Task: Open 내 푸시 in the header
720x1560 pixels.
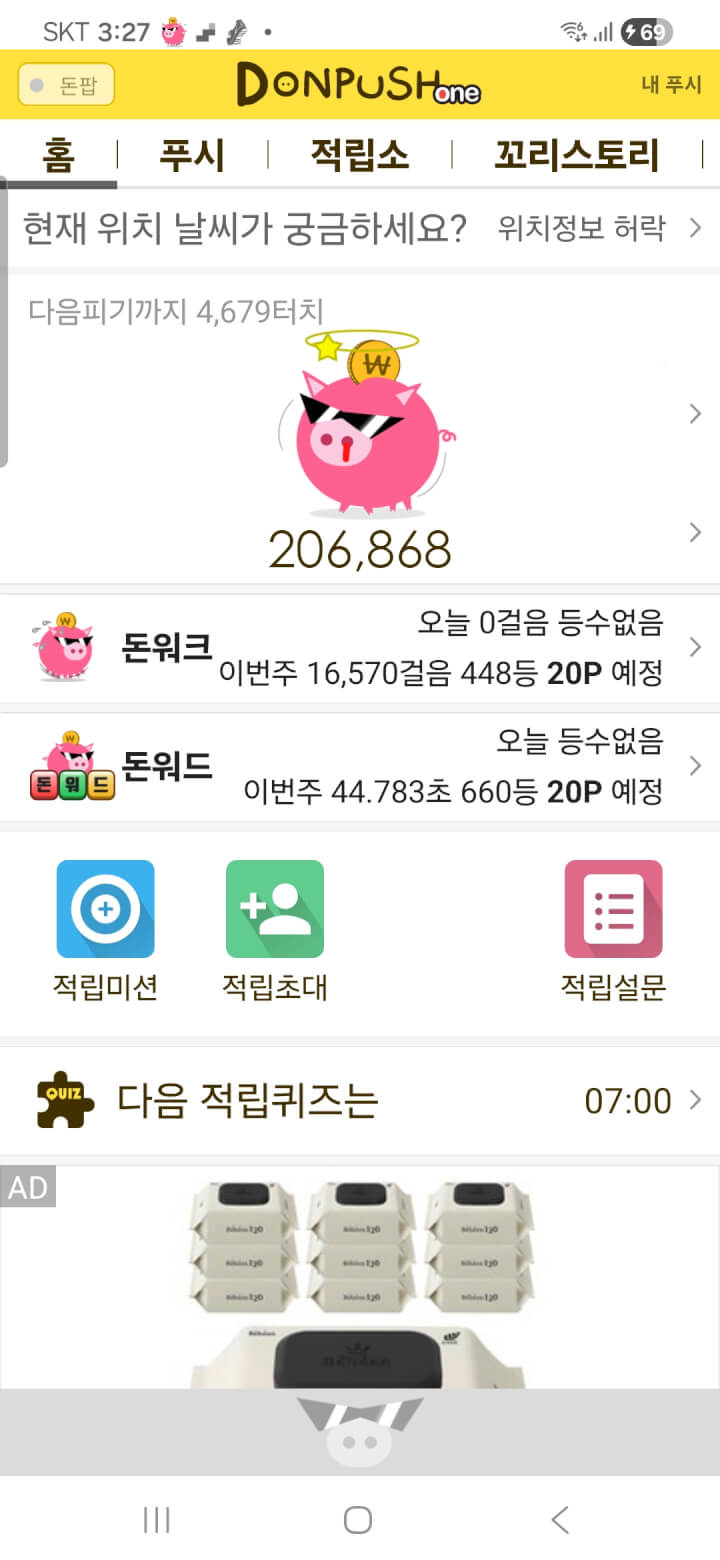Action: [671, 85]
